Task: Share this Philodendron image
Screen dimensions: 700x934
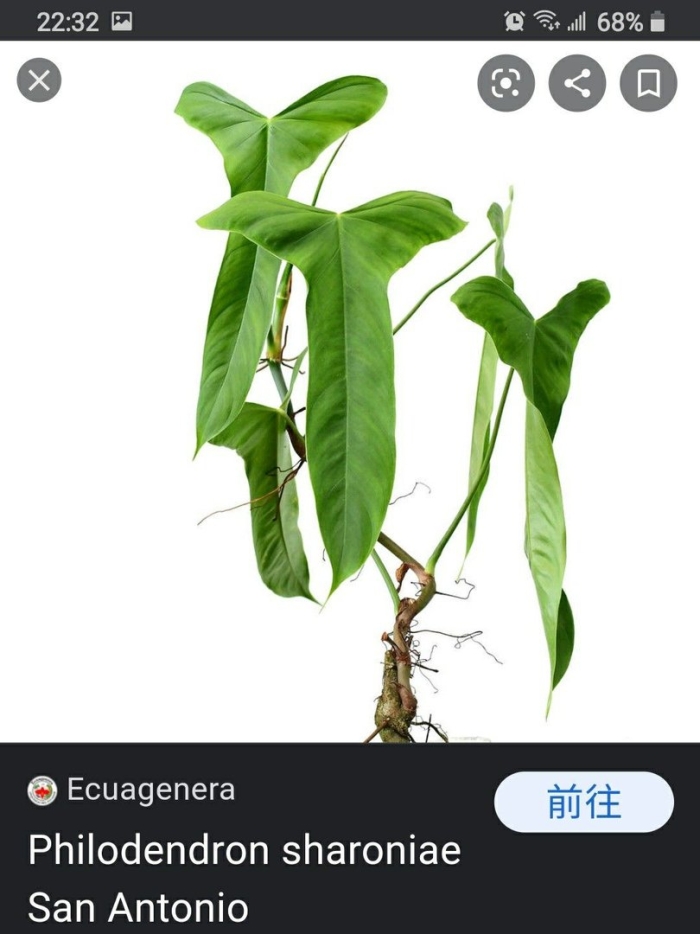Action: pyautogui.click(x=577, y=83)
